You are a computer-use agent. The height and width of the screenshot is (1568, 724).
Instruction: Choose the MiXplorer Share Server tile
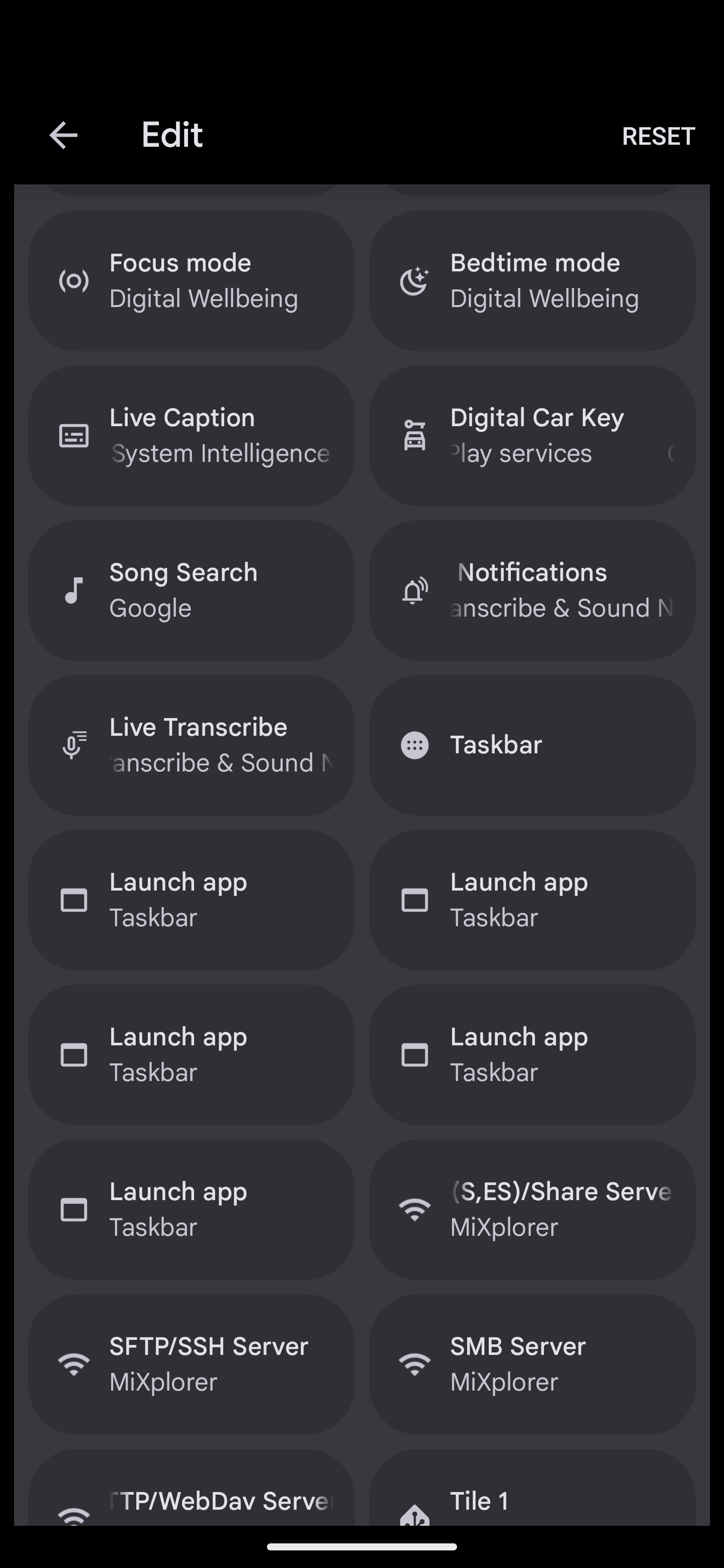click(x=531, y=1209)
